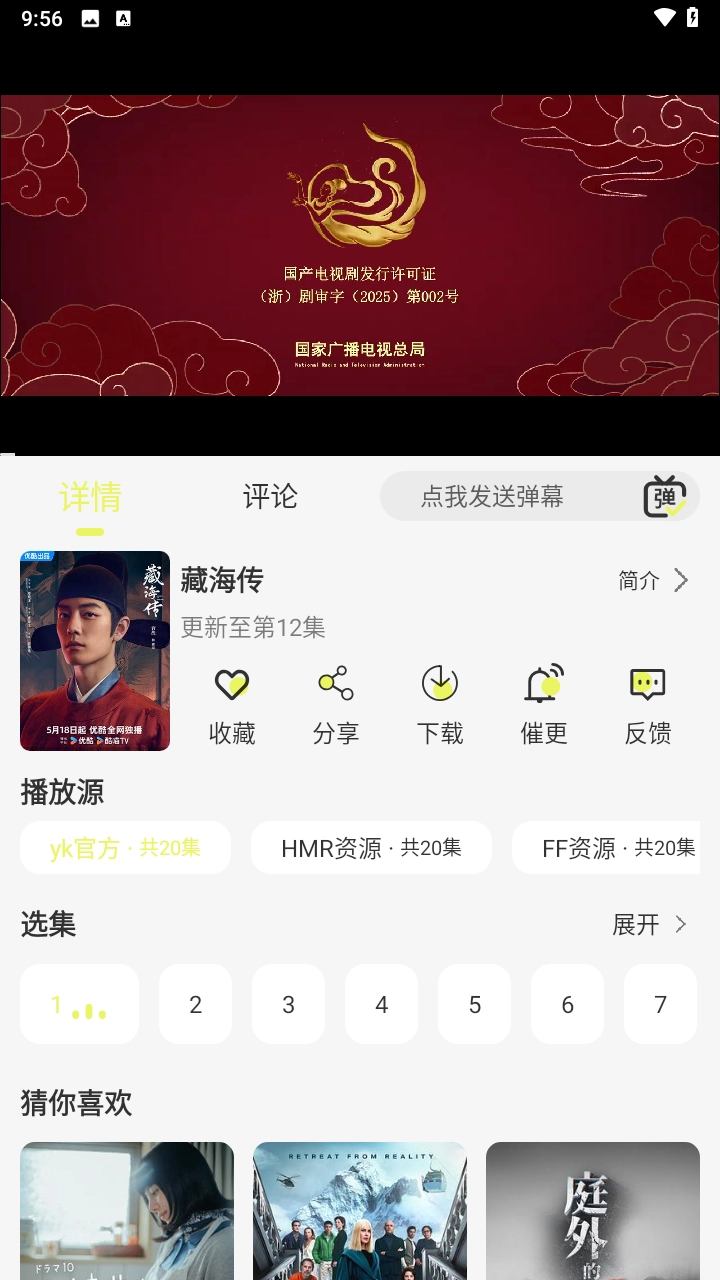Add 藏海传 to 收藏
The height and width of the screenshot is (1280, 720).
coord(232,705)
